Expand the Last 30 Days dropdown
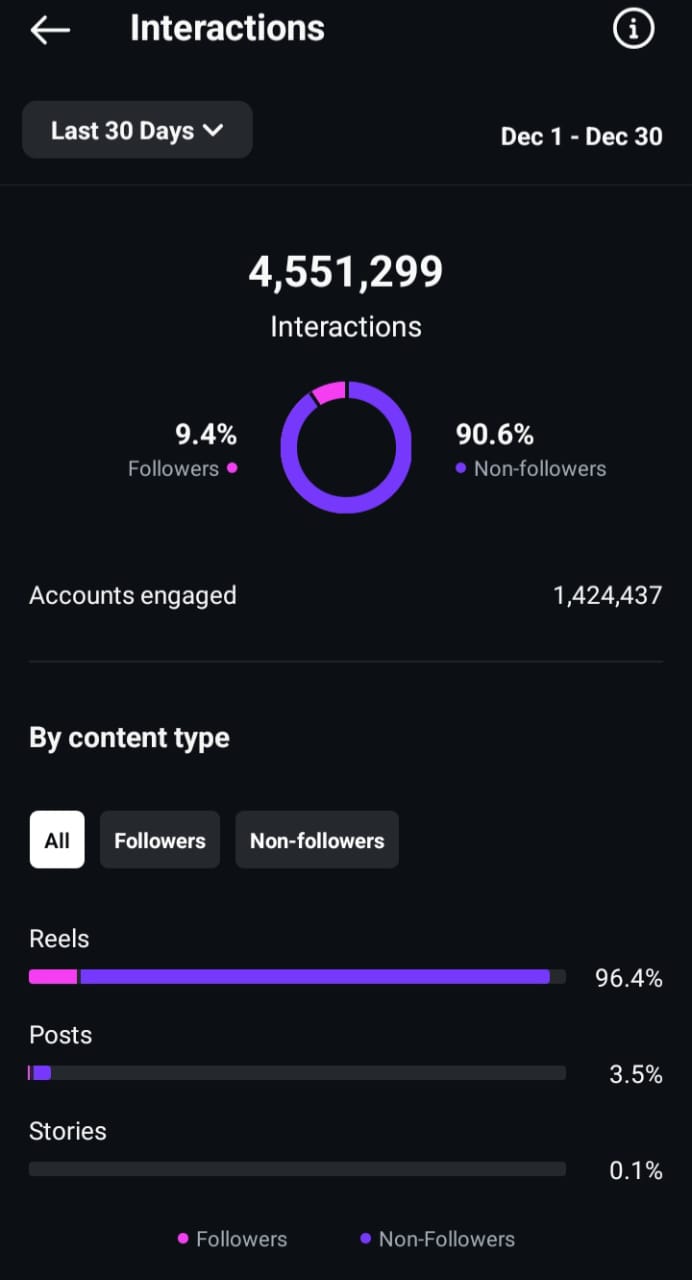 pos(137,130)
